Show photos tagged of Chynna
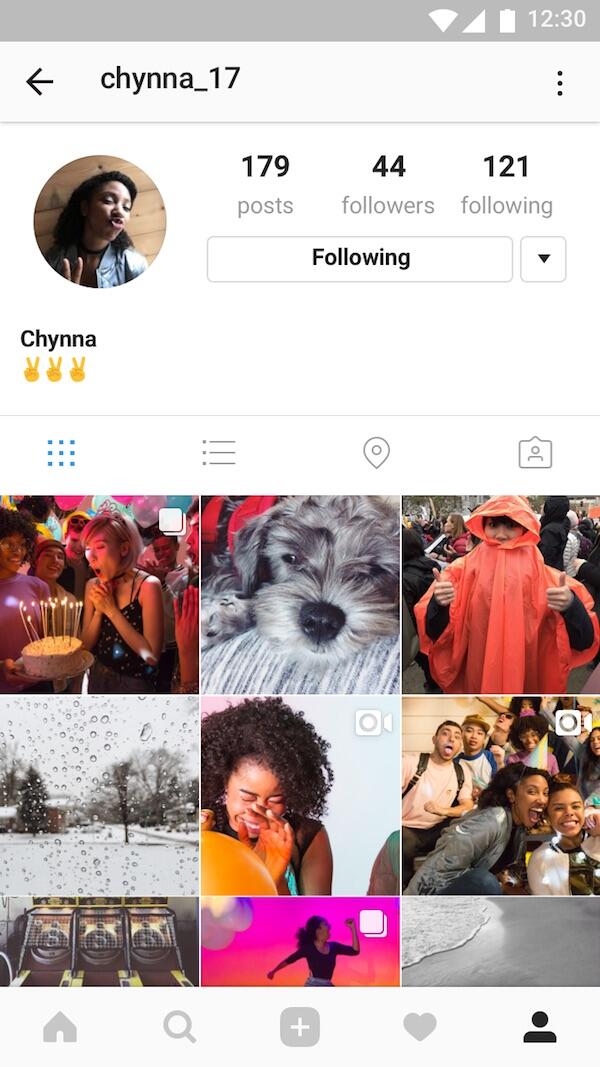Screen dimensions: 600x1067 535,453
